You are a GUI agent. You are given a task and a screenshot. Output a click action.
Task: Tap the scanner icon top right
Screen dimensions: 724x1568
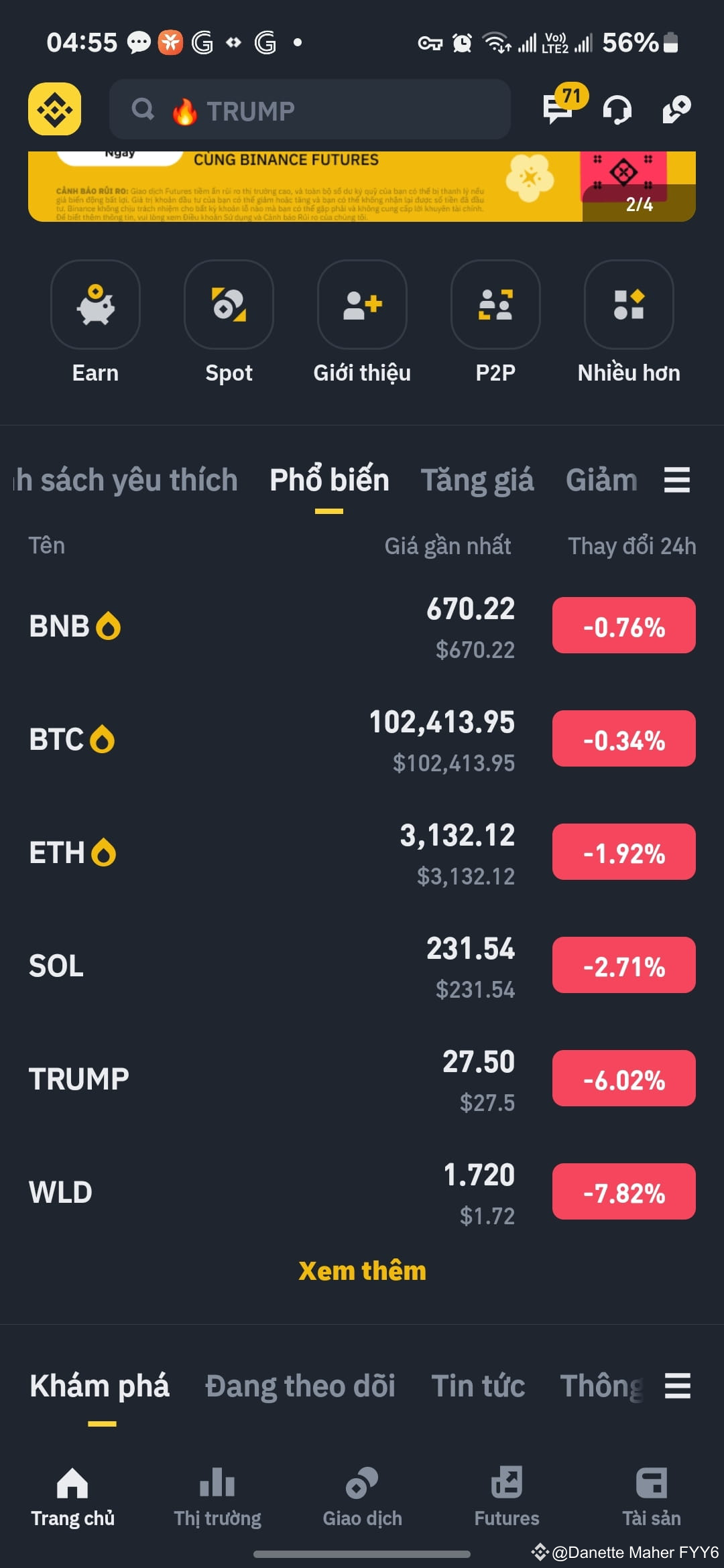point(676,109)
